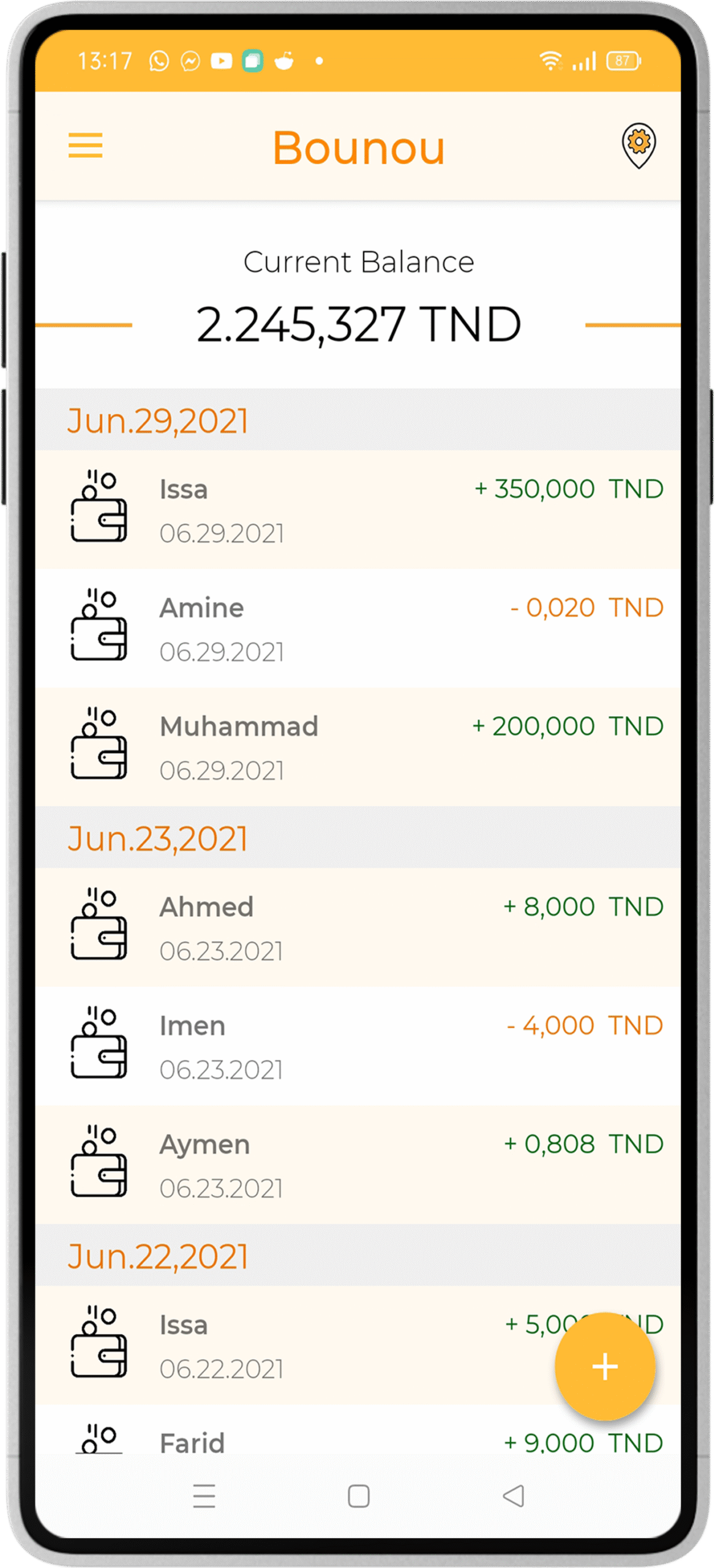Go to home screen via system home button
The height and width of the screenshot is (1568, 715).
coord(358,1496)
